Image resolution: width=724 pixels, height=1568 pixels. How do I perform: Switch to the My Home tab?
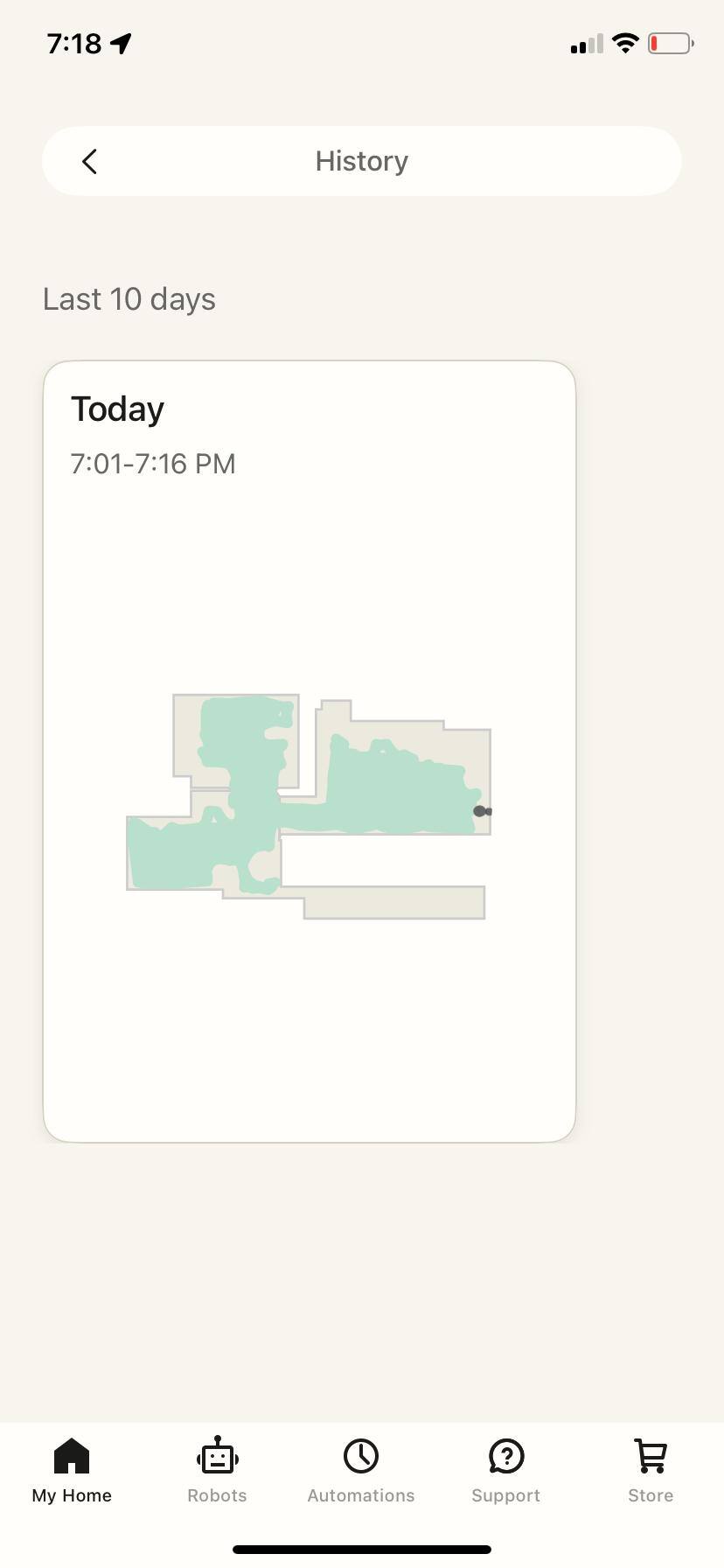(72, 1470)
